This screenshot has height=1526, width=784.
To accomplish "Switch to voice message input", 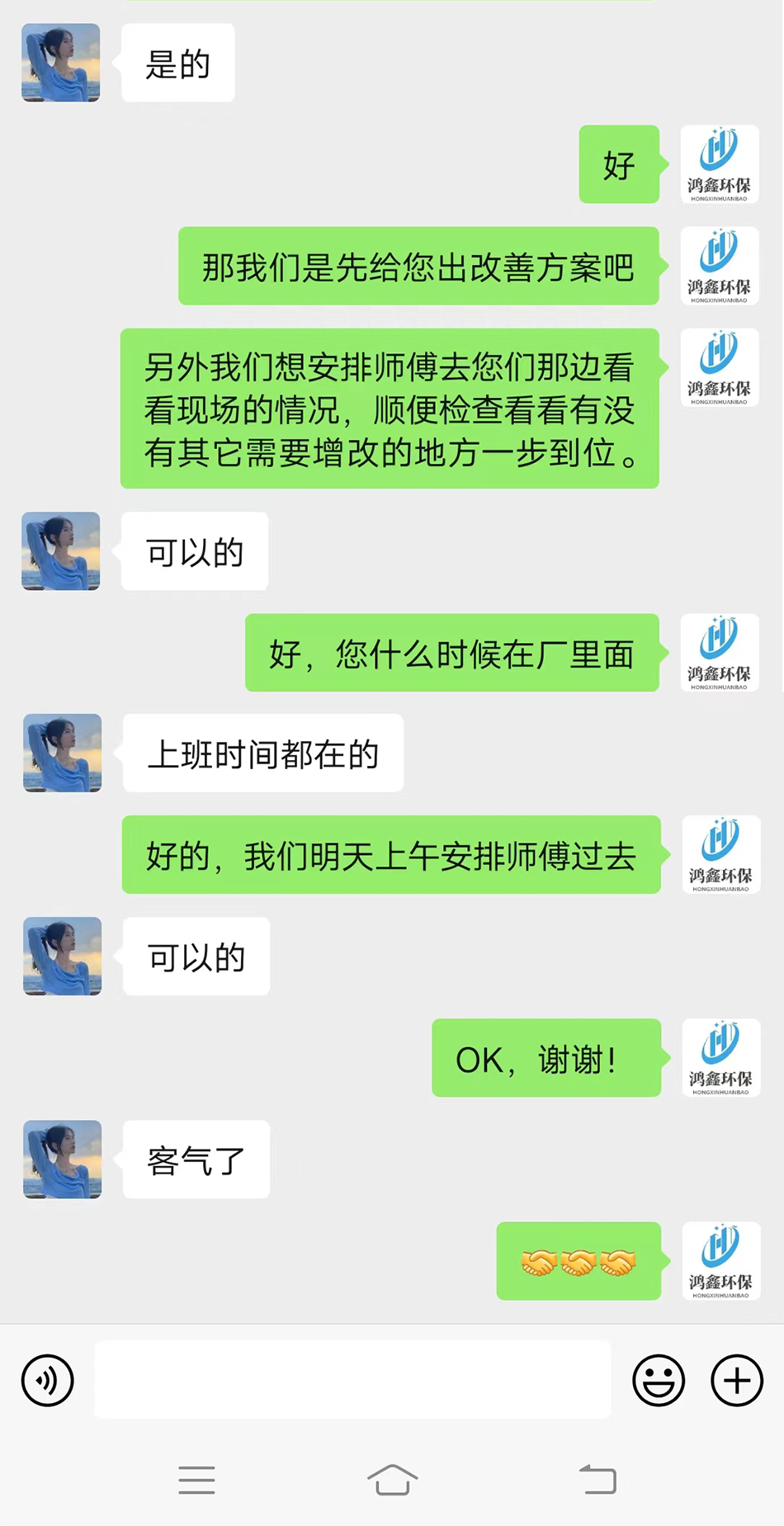I will pos(48,1380).
